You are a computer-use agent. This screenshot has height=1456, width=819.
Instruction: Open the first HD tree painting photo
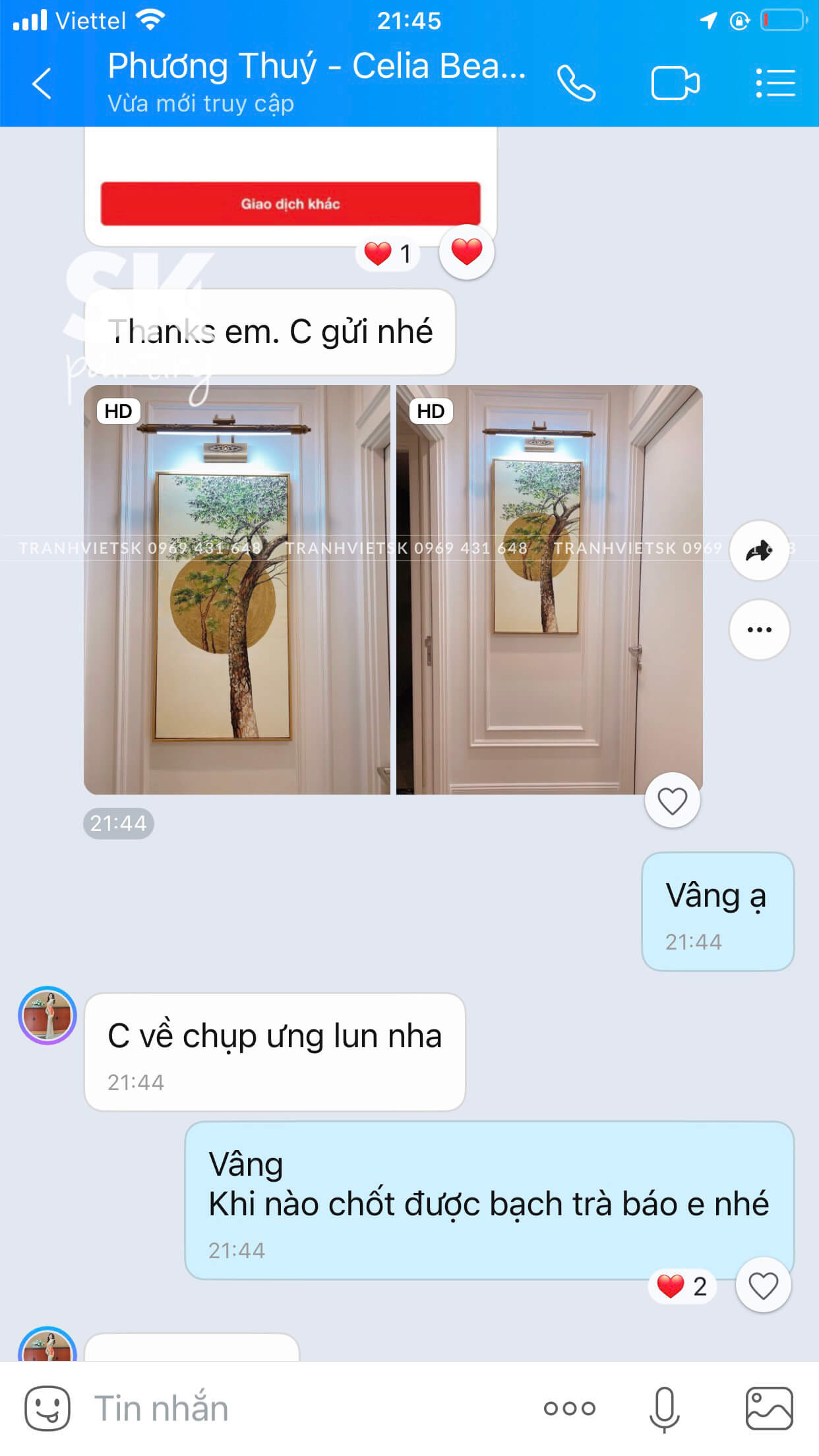click(x=237, y=590)
